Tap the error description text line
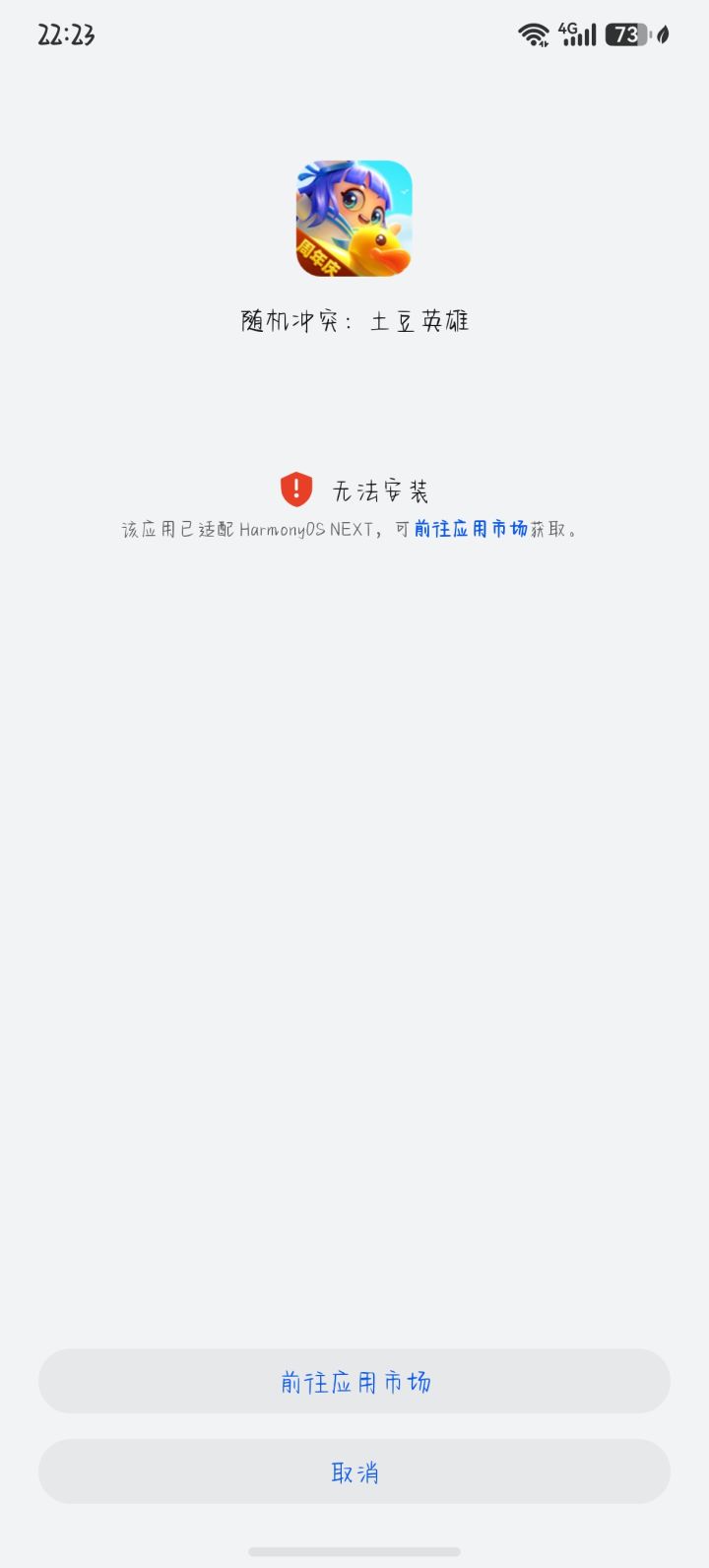The height and width of the screenshot is (1568, 709). point(354,528)
